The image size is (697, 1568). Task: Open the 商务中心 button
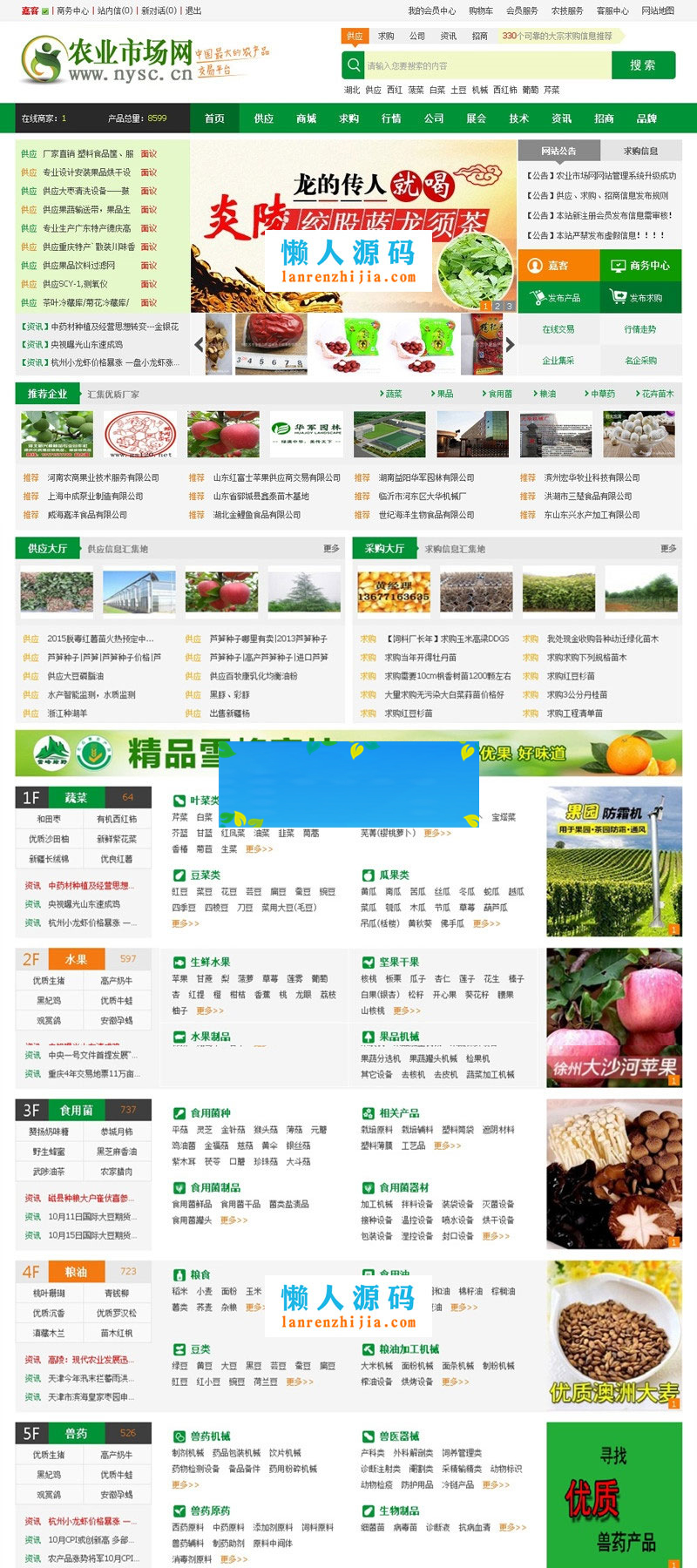(x=640, y=266)
